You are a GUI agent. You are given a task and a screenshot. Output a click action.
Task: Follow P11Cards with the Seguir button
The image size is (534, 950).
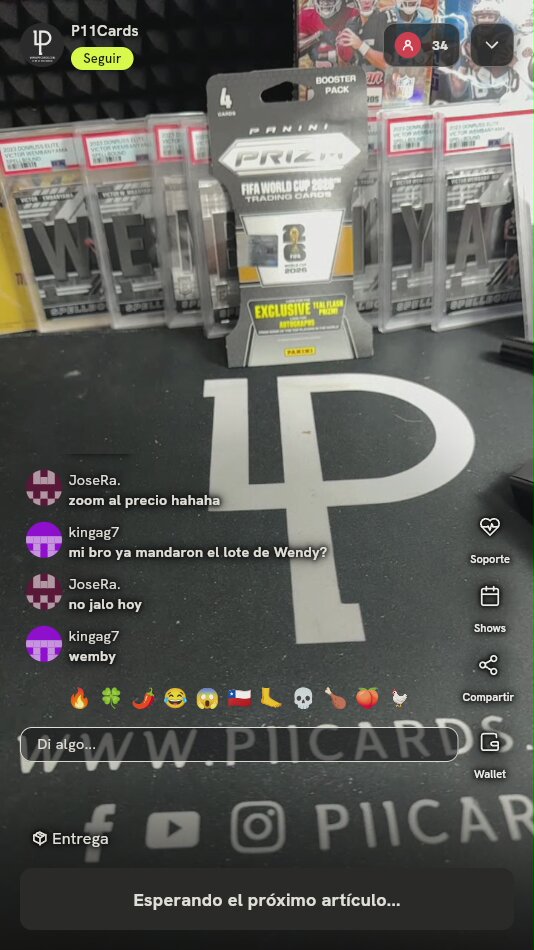click(x=102, y=59)
